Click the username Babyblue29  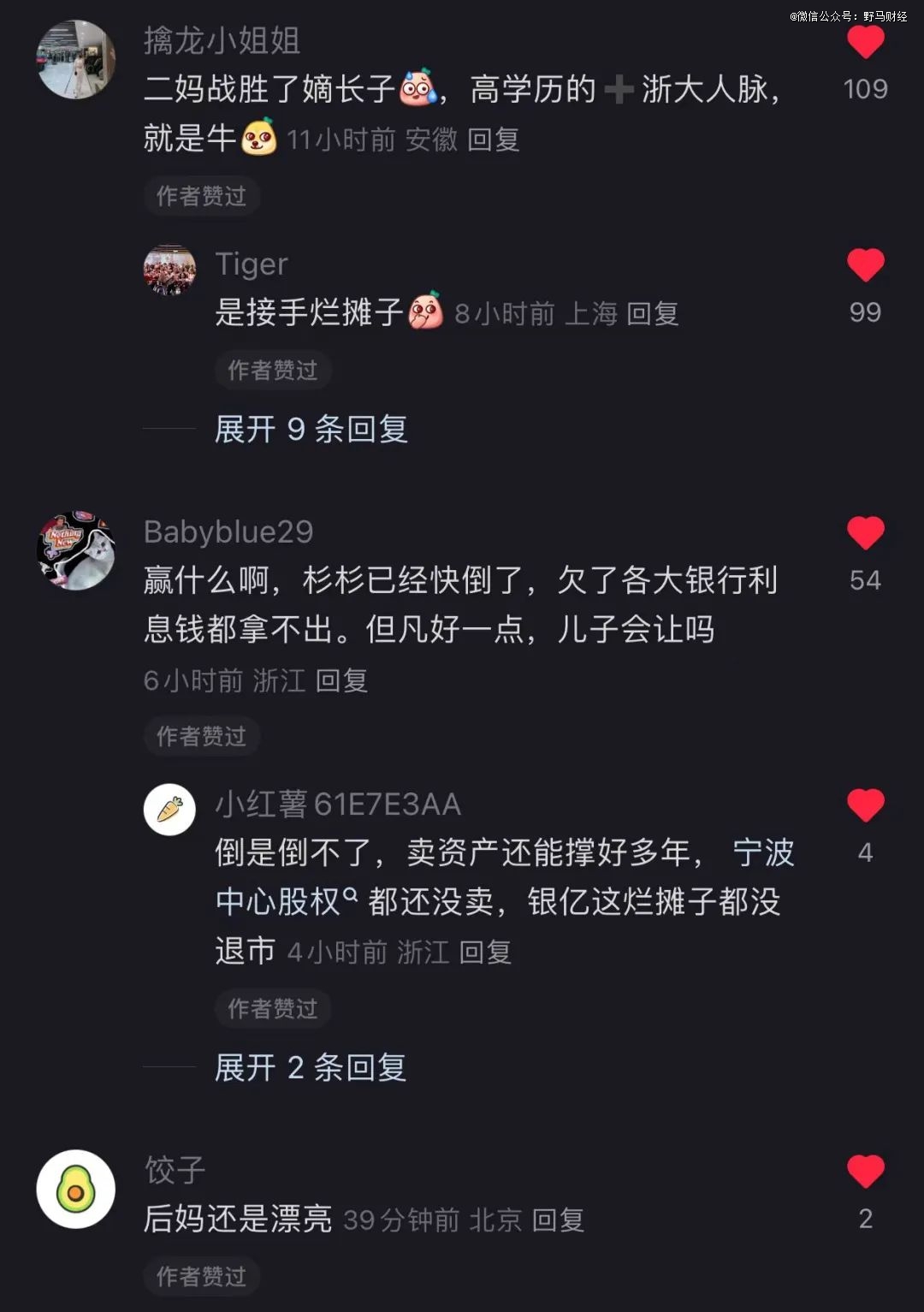pyautogui.click(x=228, y=531)
